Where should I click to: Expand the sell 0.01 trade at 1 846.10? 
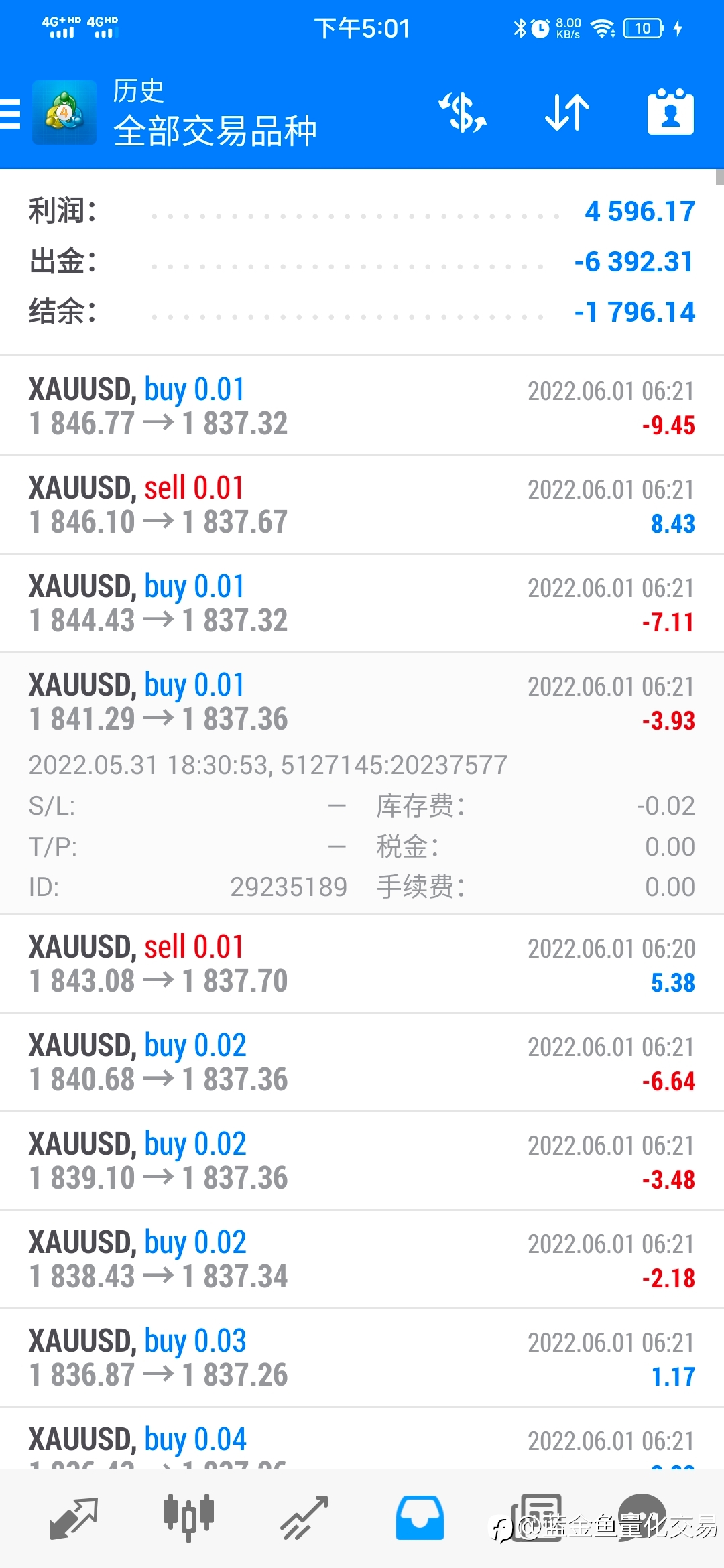point(362,505)
